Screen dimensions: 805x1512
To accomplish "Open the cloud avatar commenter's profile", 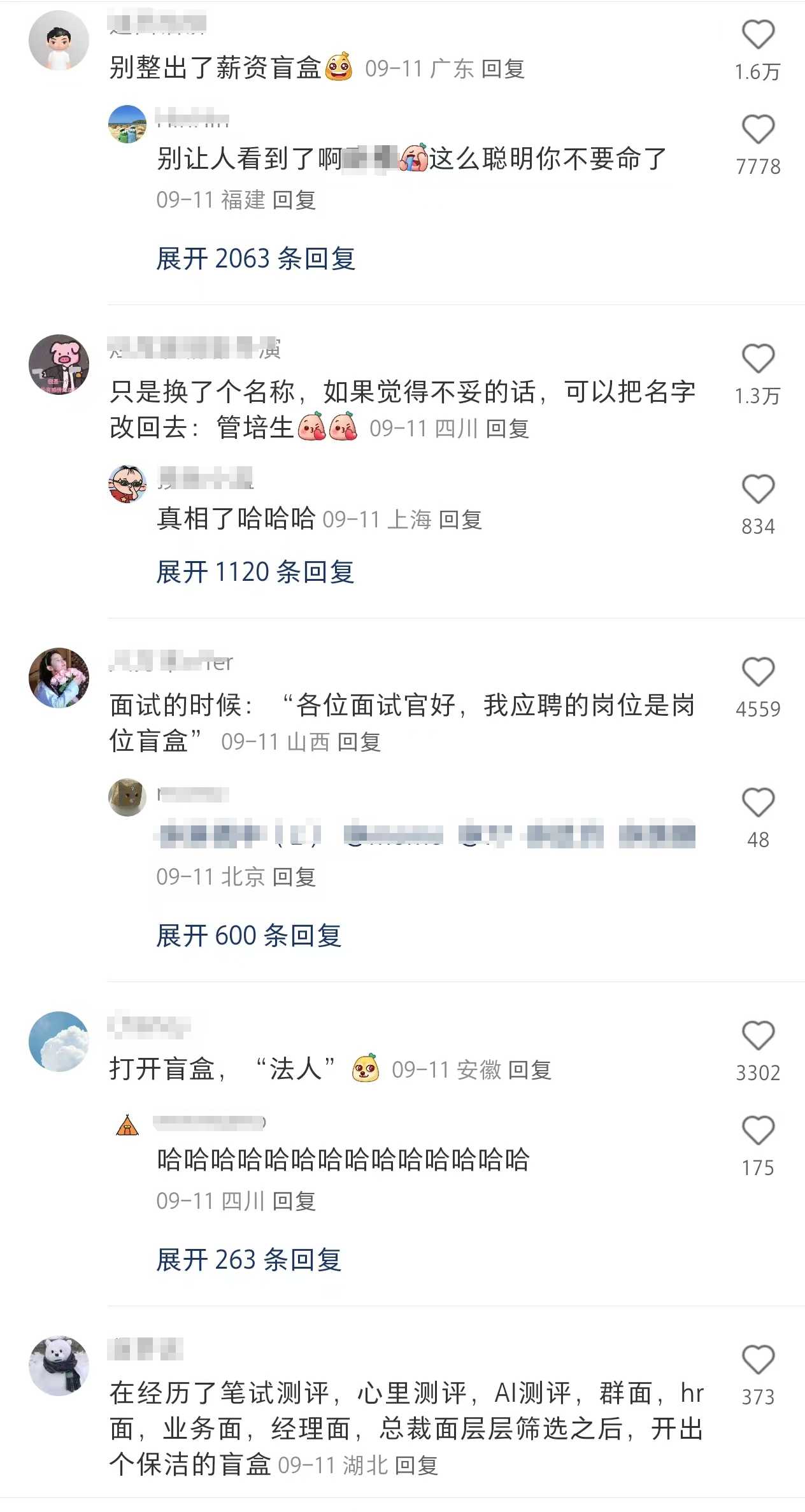I will pyautogui.click(x=59, y=1041).
